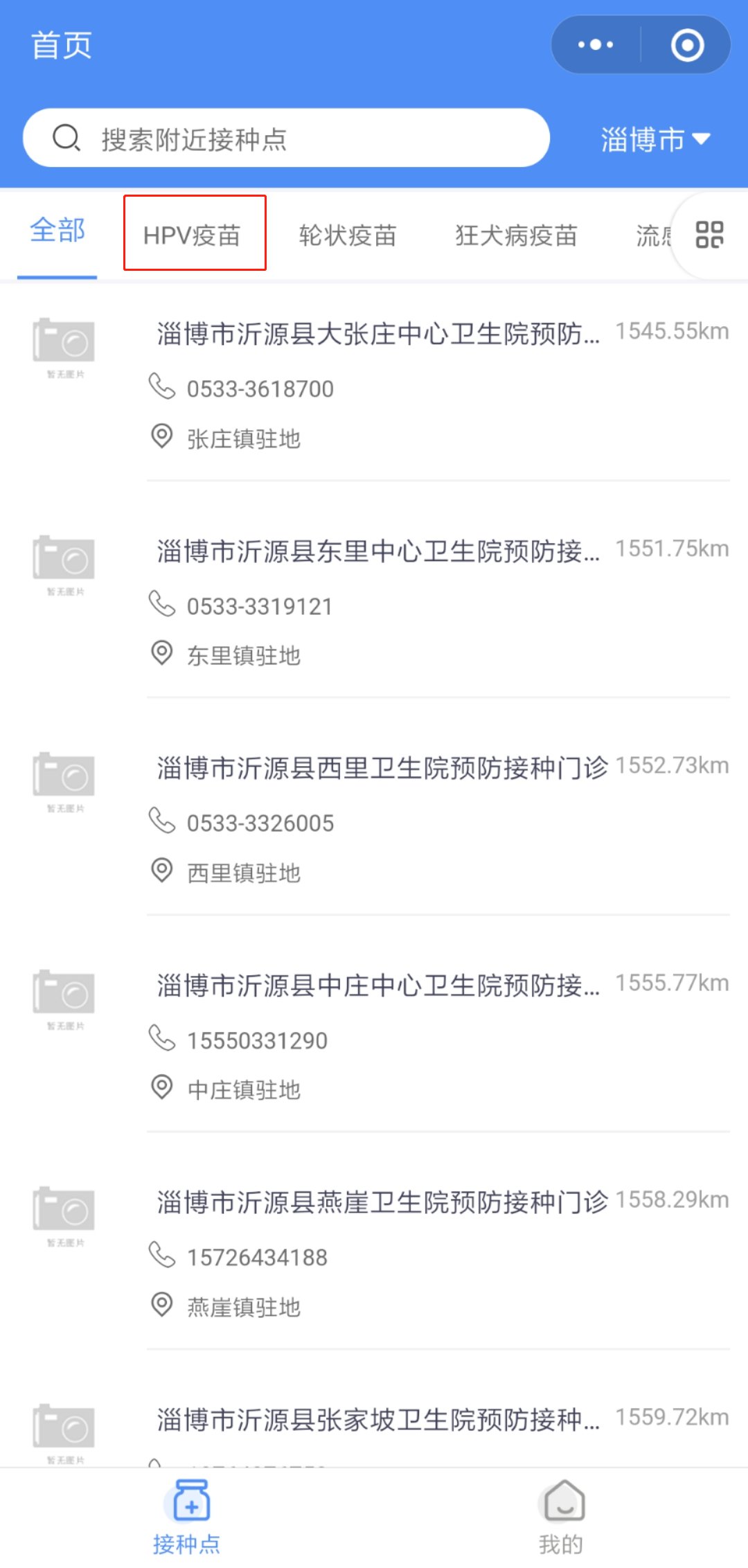Expand all vaccine categories grid icon
The image size is (748, 1568).
[x=709, y=235]
